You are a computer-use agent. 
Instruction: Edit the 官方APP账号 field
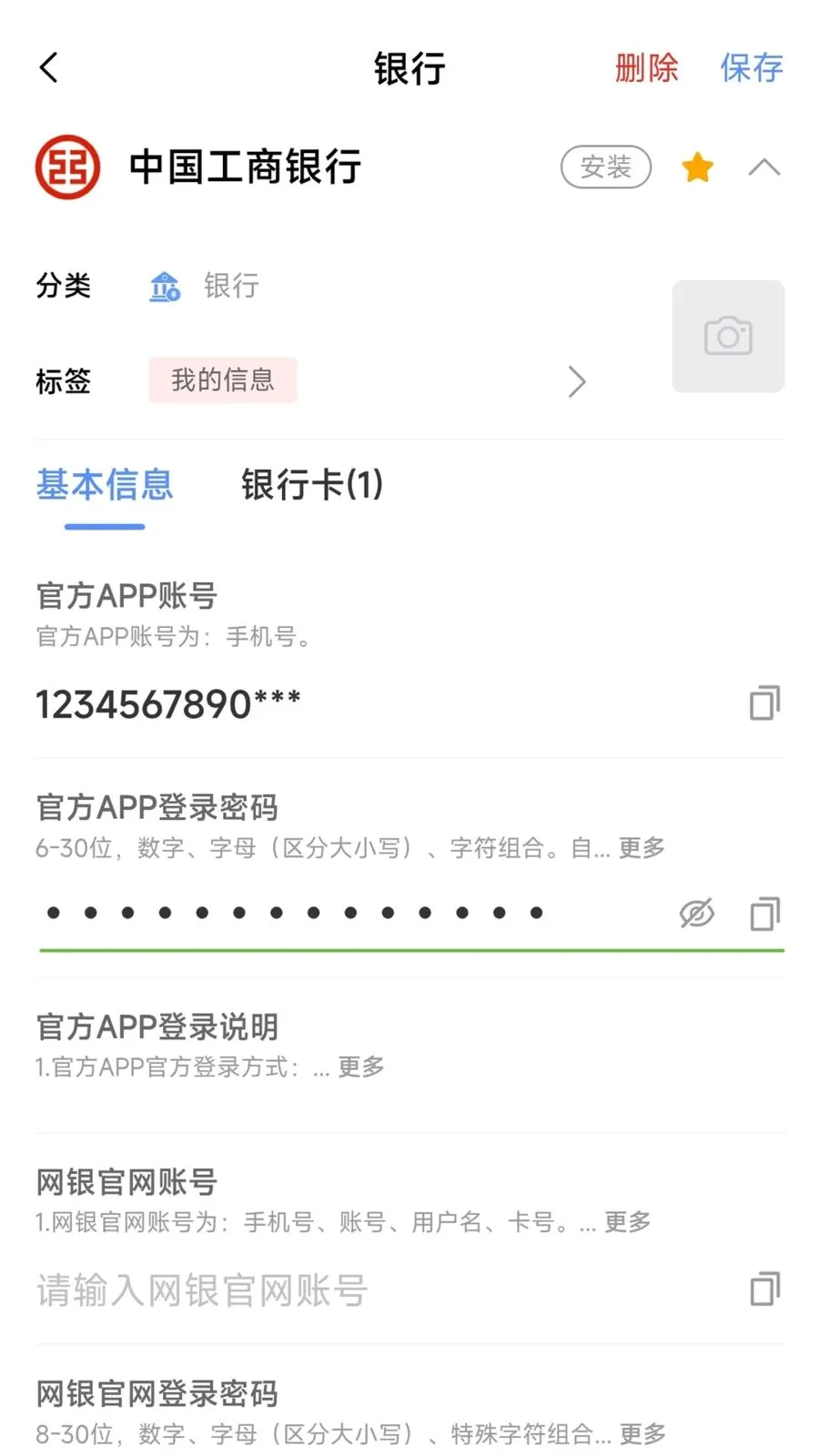382,704
